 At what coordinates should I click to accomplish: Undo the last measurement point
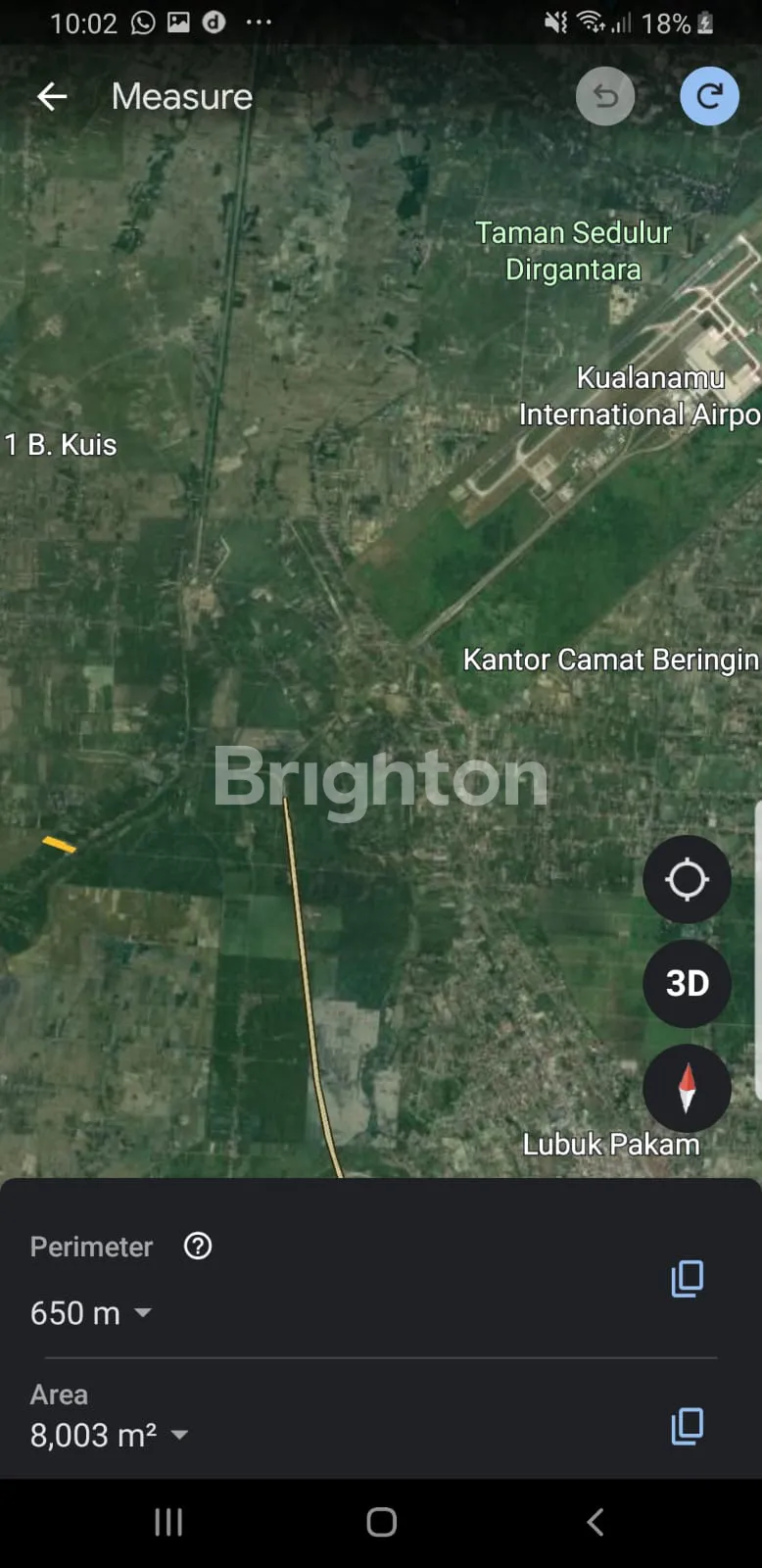(x=605, y=96)
